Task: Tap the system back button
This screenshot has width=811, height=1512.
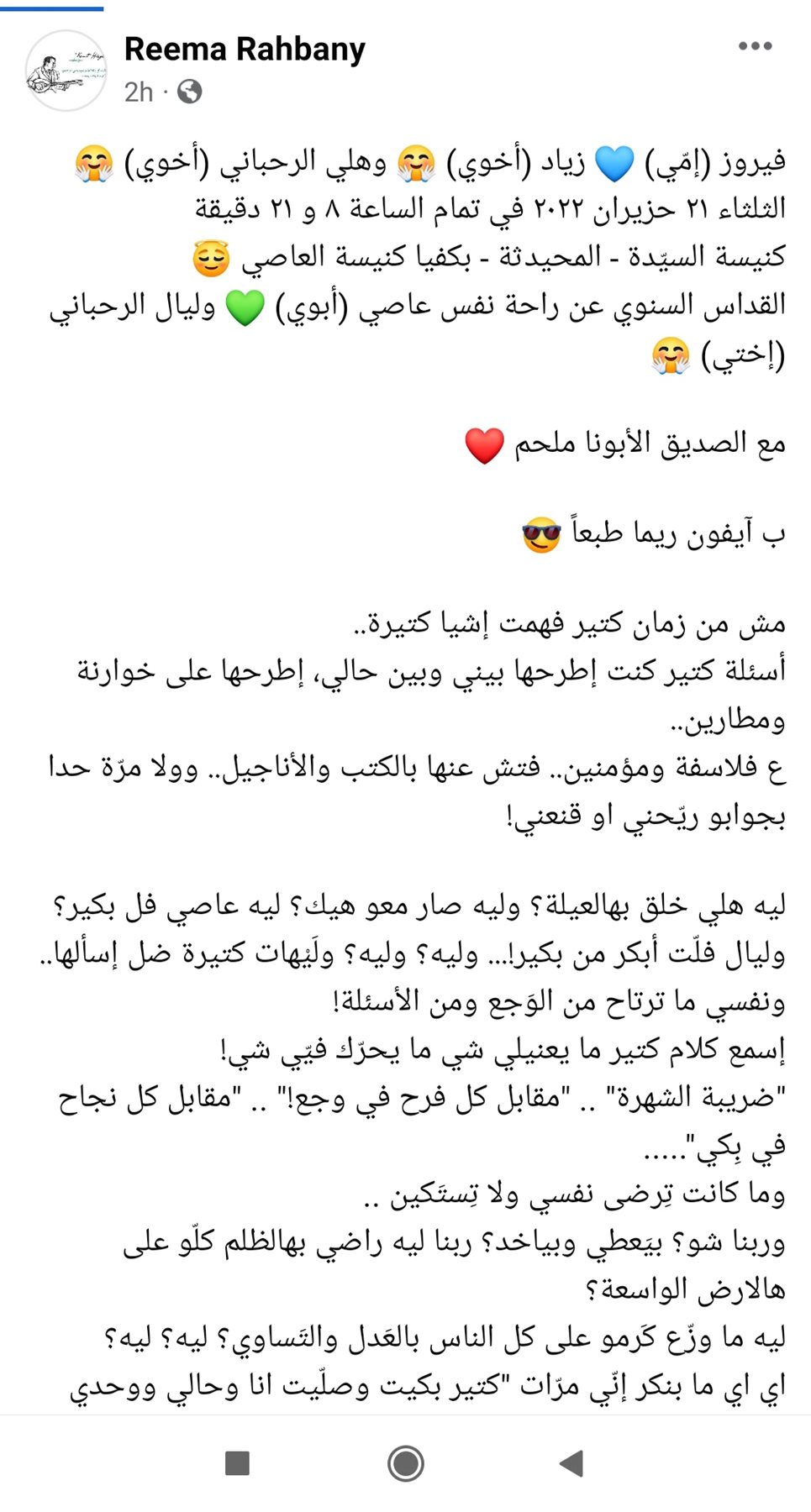Action: pyautogui.click(x=571, y=1463)
